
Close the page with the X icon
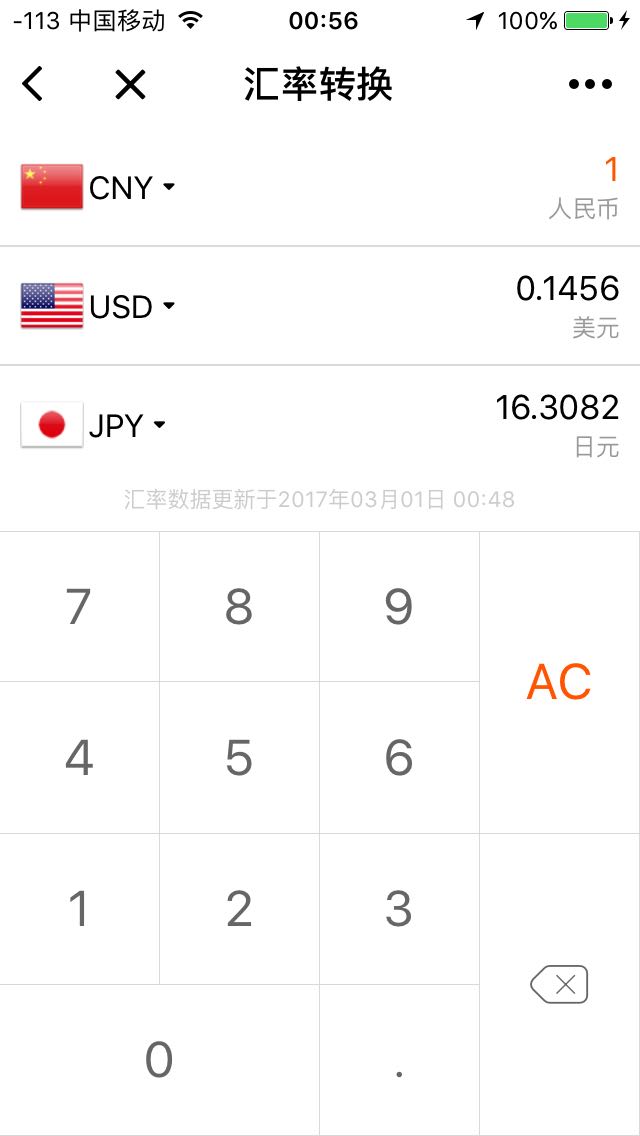pyautogui.click(x=130, y=84)
